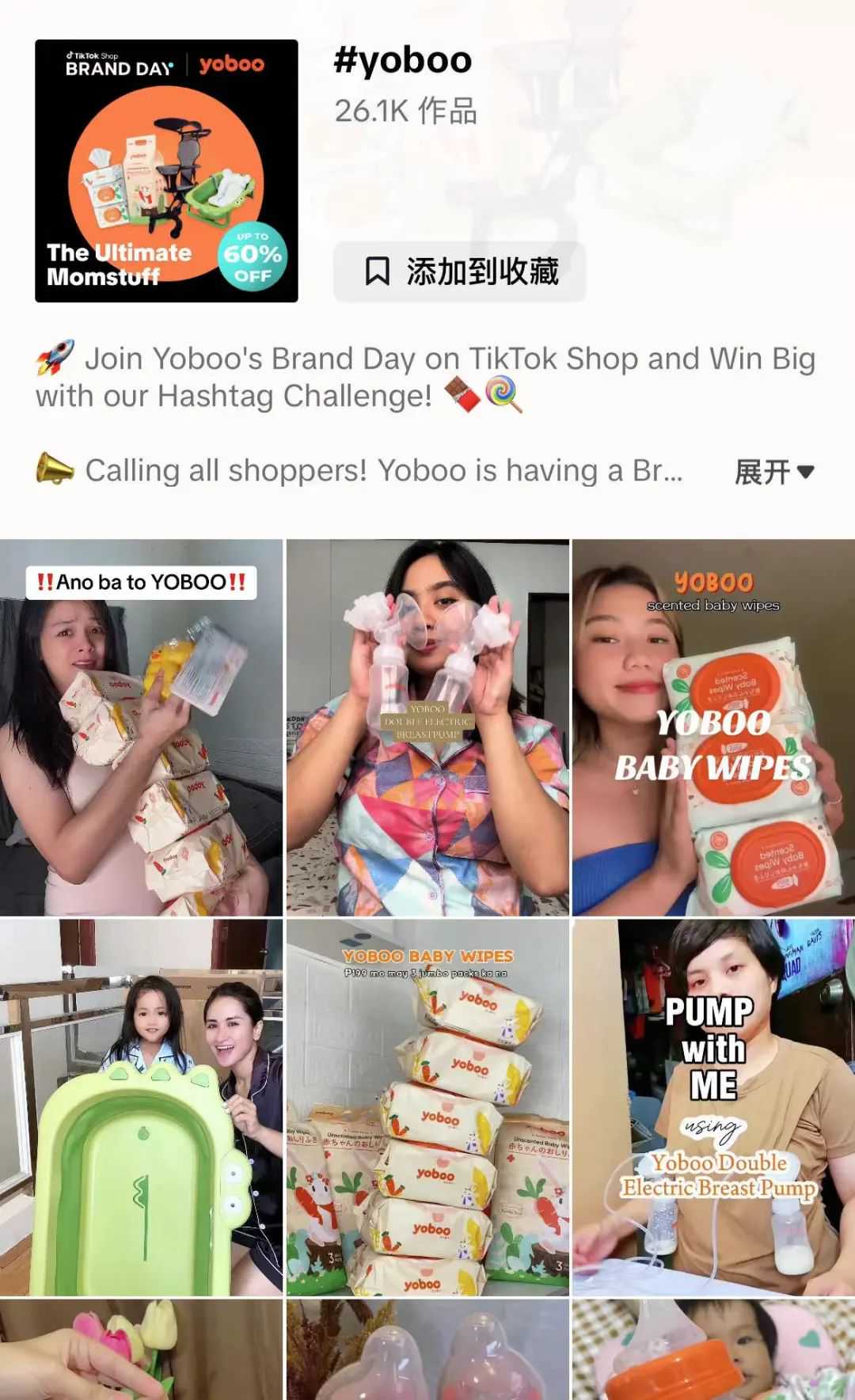Open the baby with orange bottle video
The image size is (855, 1400).
click(713, 1350)
